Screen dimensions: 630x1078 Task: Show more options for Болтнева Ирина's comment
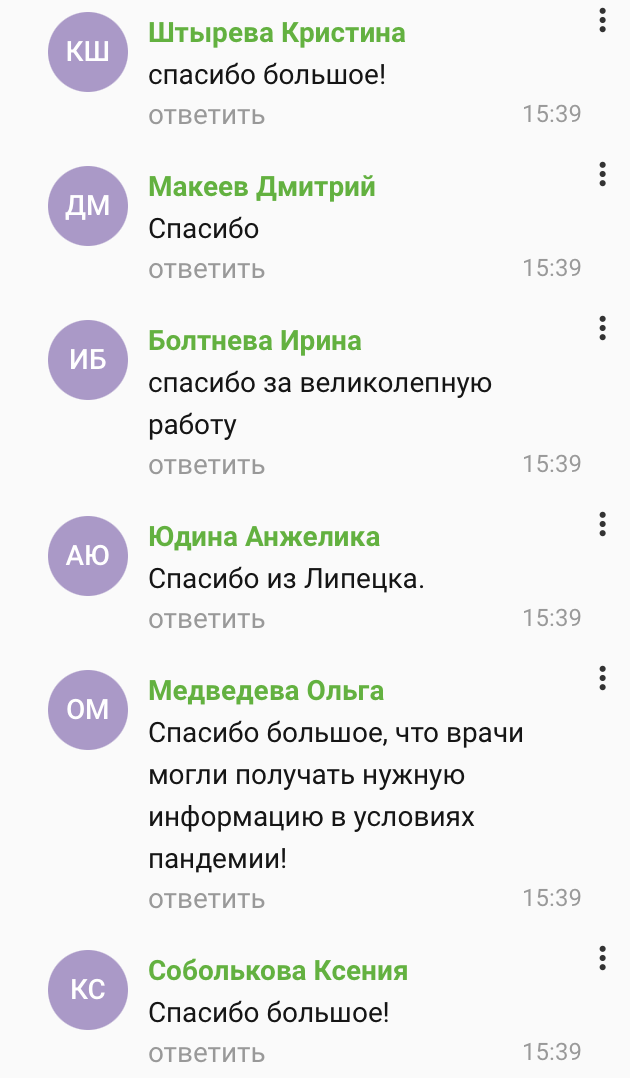click(x=602, y=328)
